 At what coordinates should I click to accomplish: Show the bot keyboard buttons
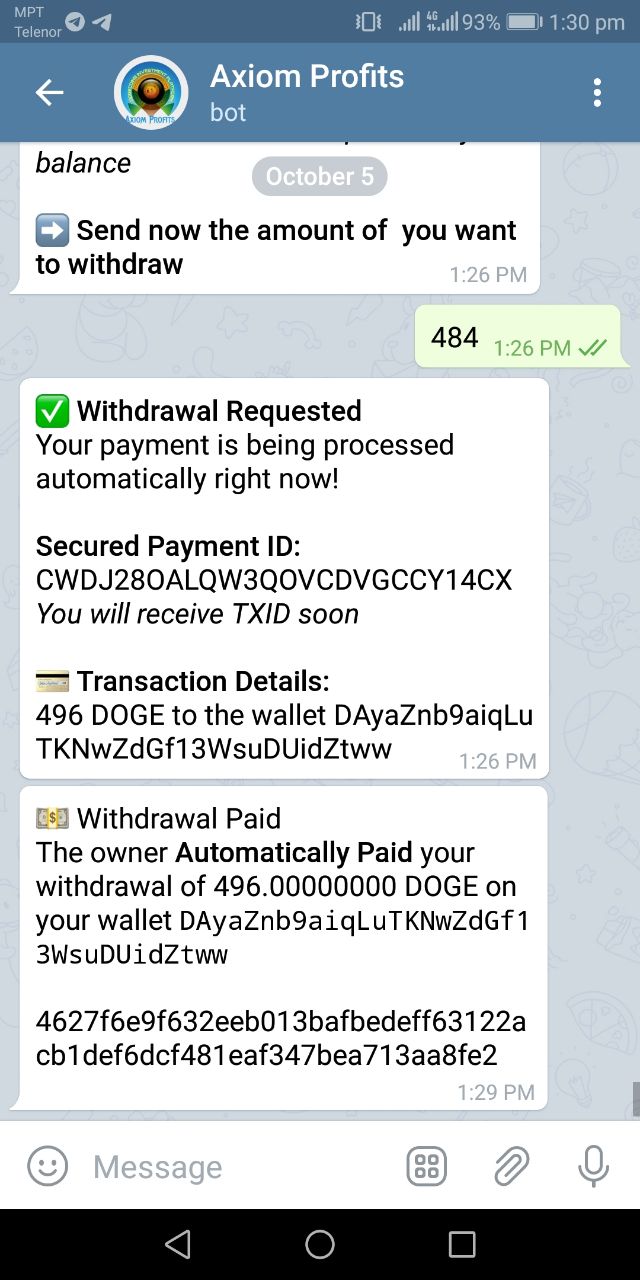click(x=427, y=1166)
